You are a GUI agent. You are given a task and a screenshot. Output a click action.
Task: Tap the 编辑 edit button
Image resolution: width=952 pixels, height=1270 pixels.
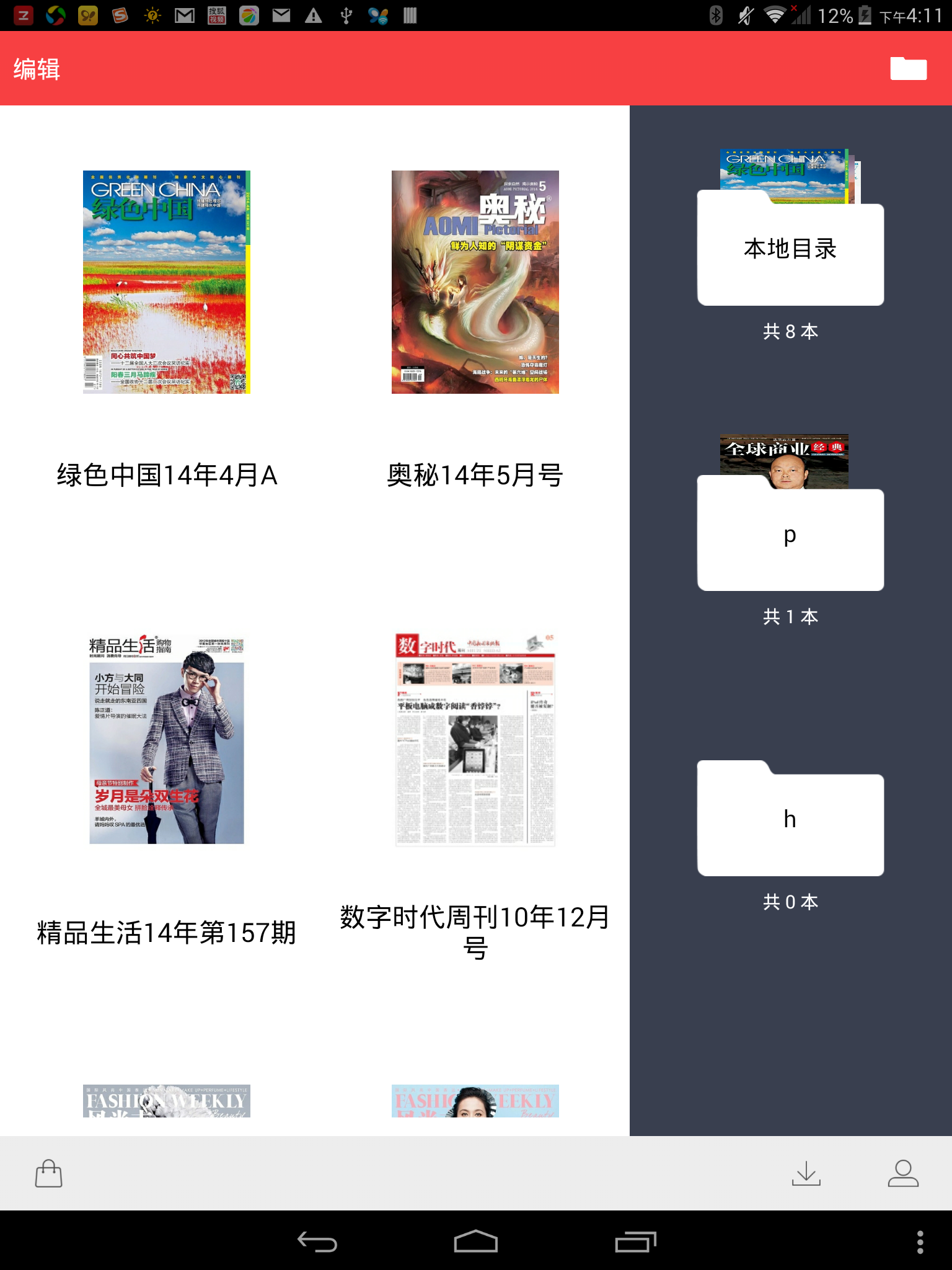[37, 69]
